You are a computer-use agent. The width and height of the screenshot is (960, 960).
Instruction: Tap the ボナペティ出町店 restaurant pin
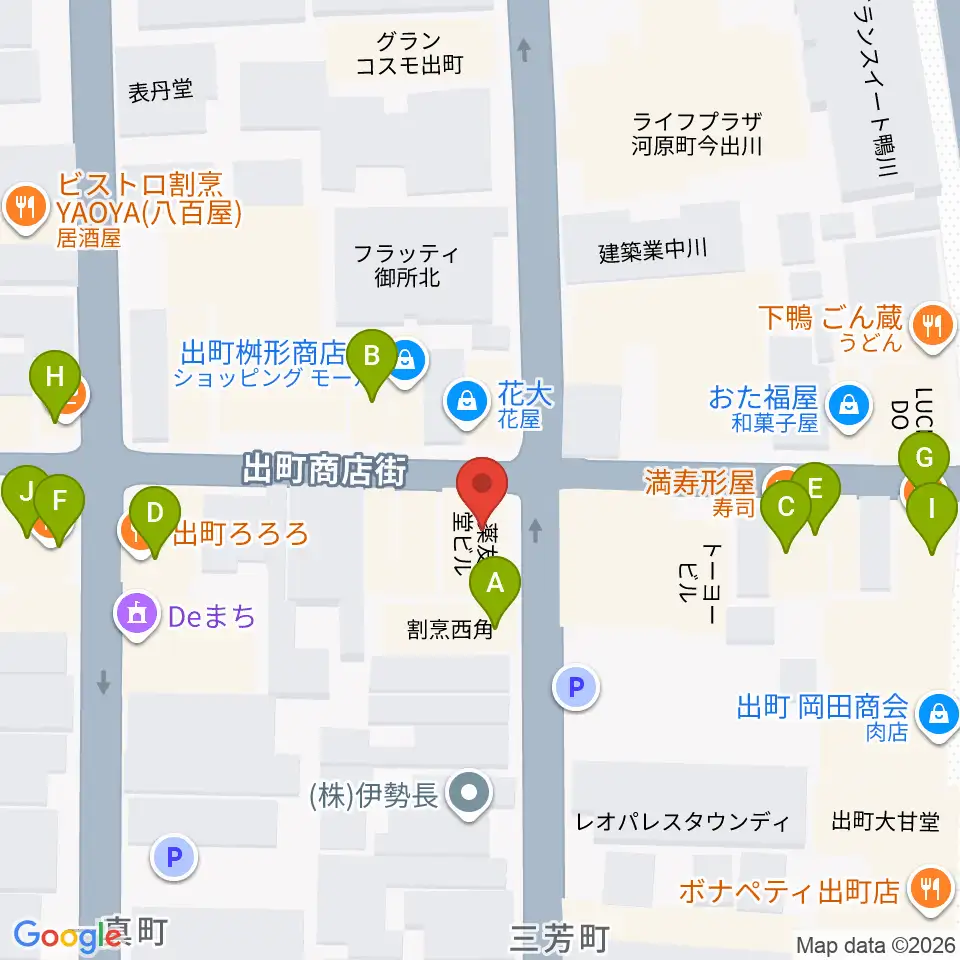(931, 890)
